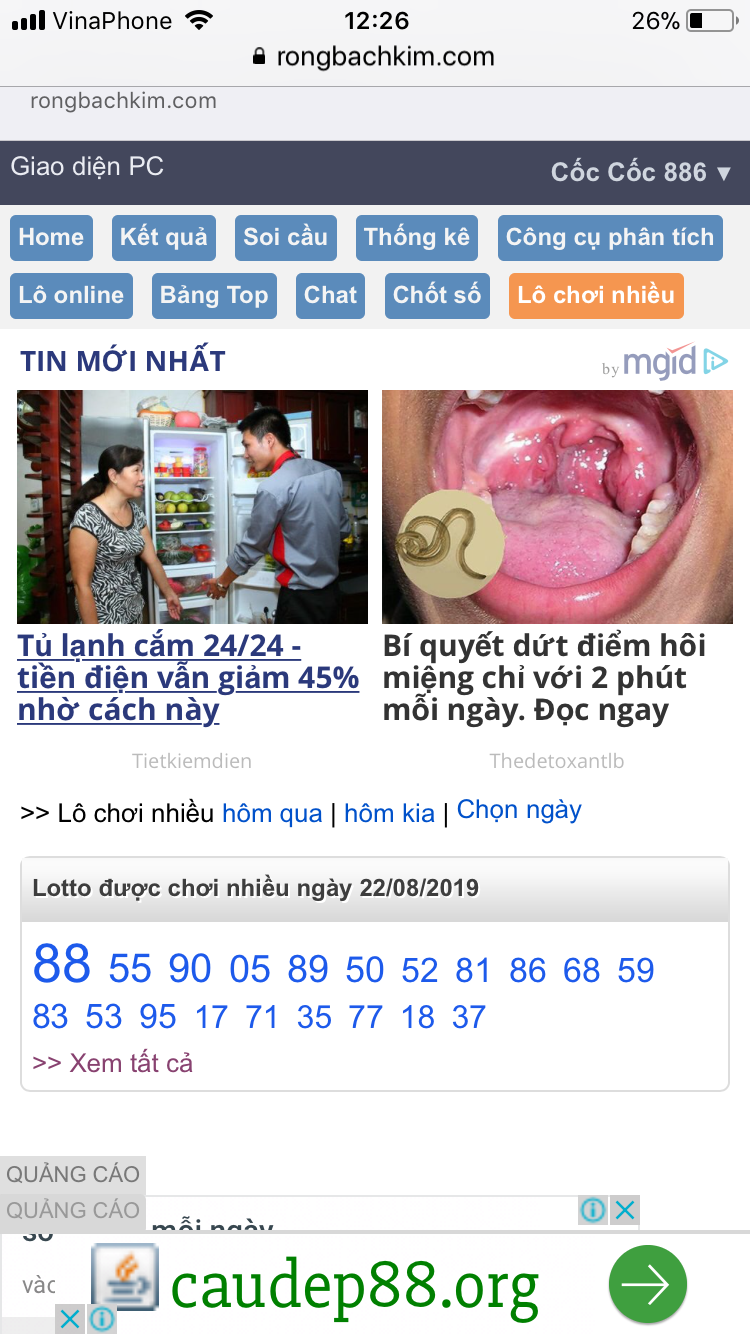
Task: Tap the large lotto number 88
Action: [61, 965]
